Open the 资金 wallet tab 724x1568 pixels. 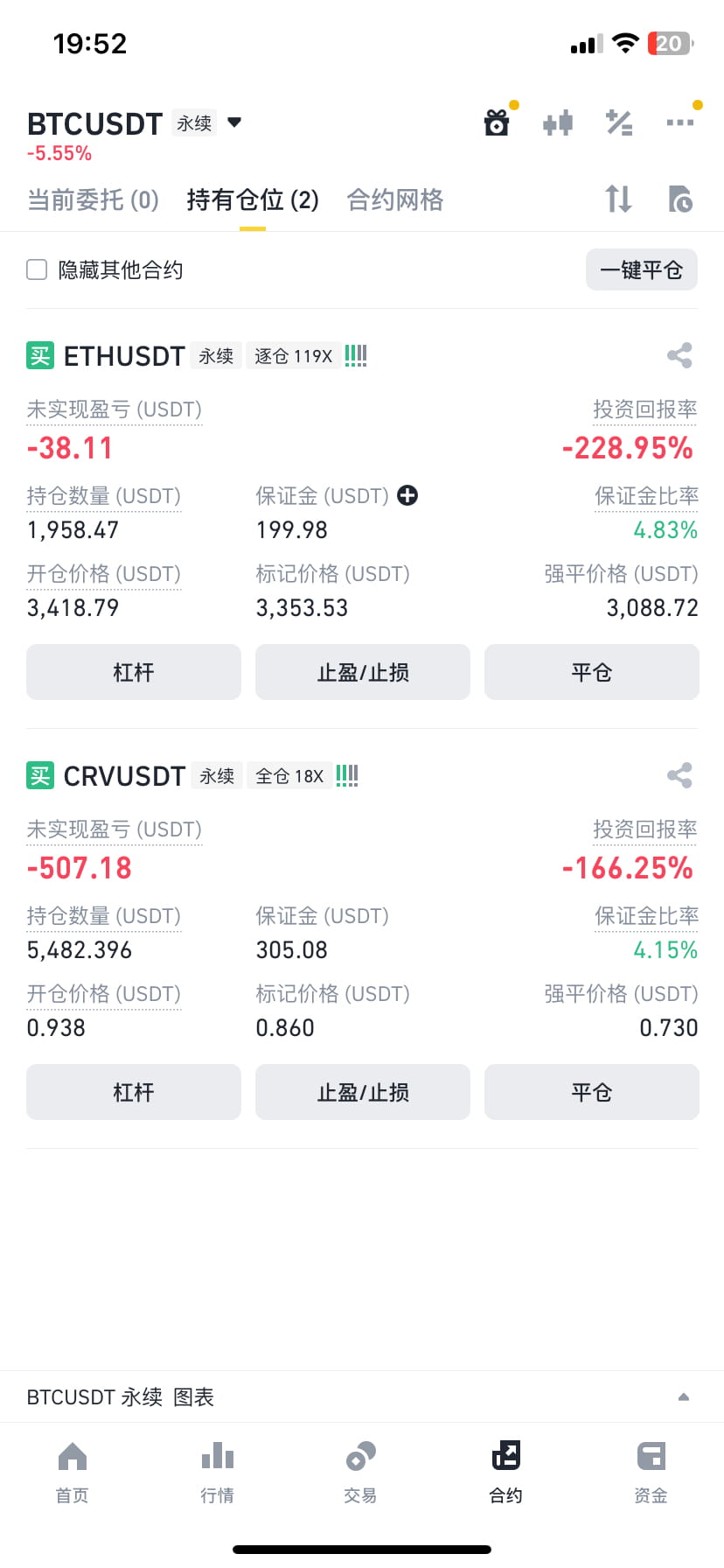[651, 1473]
